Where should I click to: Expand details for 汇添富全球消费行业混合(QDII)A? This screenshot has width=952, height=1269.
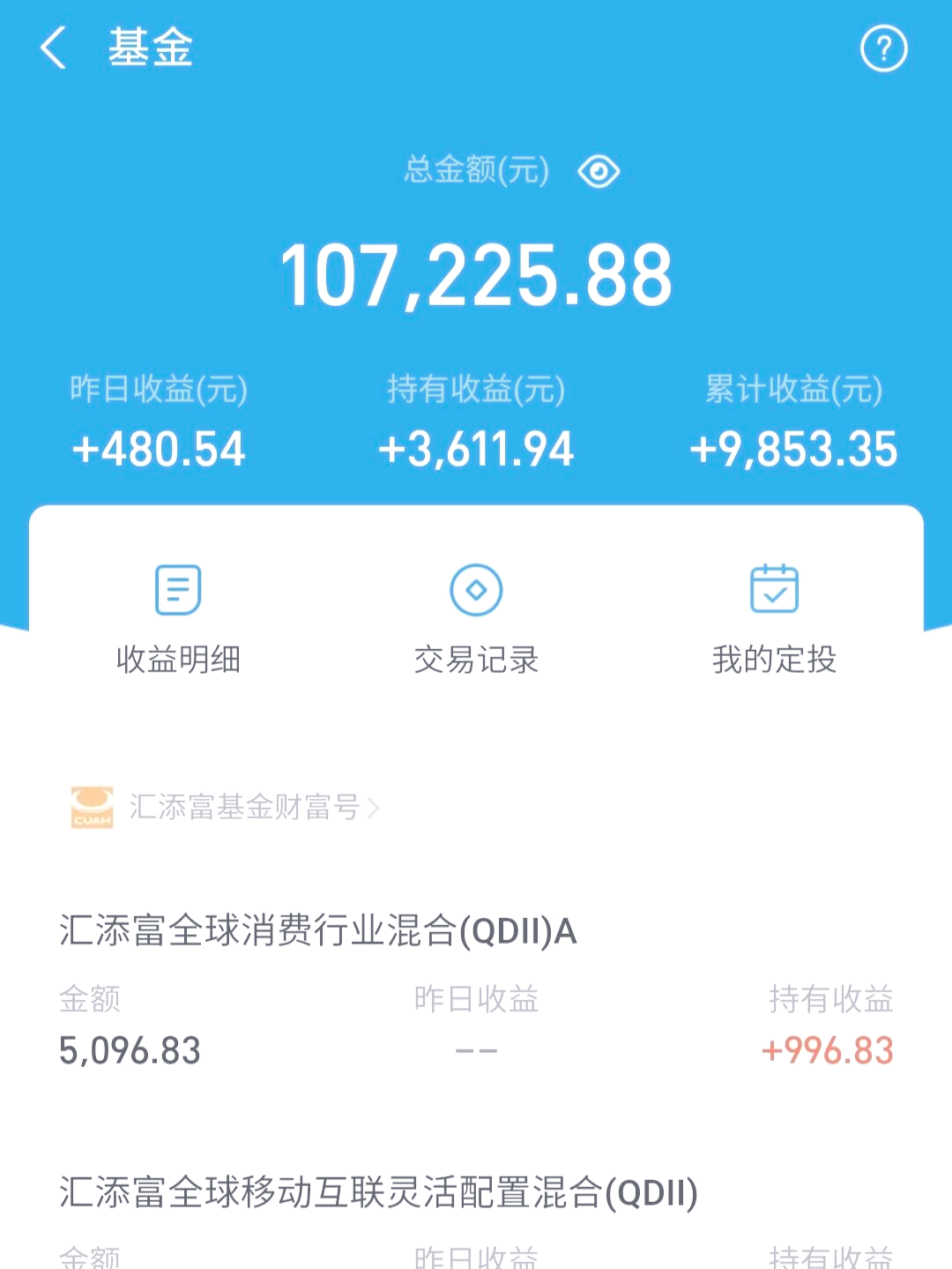click(x=317, y=932)
